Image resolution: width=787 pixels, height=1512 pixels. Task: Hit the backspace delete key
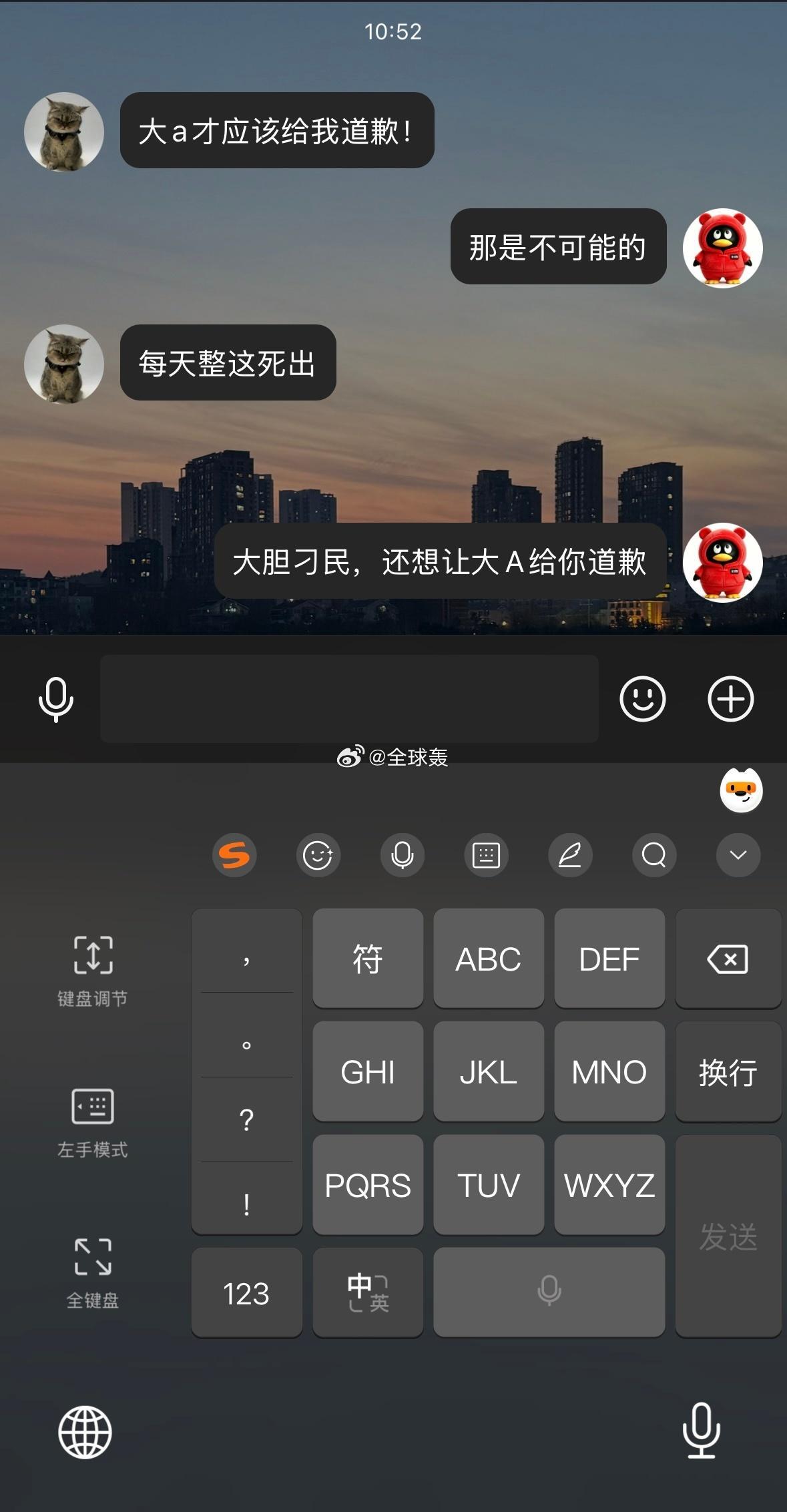point(728,959)
